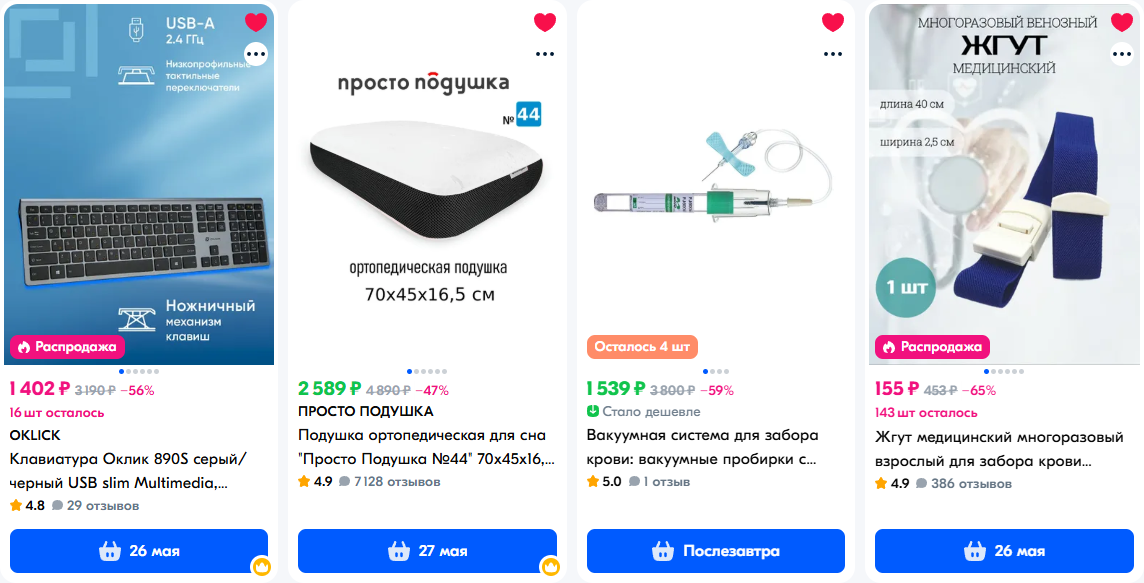Show more options for the vacuum blood system
The height and width of the screenshot is (583, 1144).
tap(833, 54)
